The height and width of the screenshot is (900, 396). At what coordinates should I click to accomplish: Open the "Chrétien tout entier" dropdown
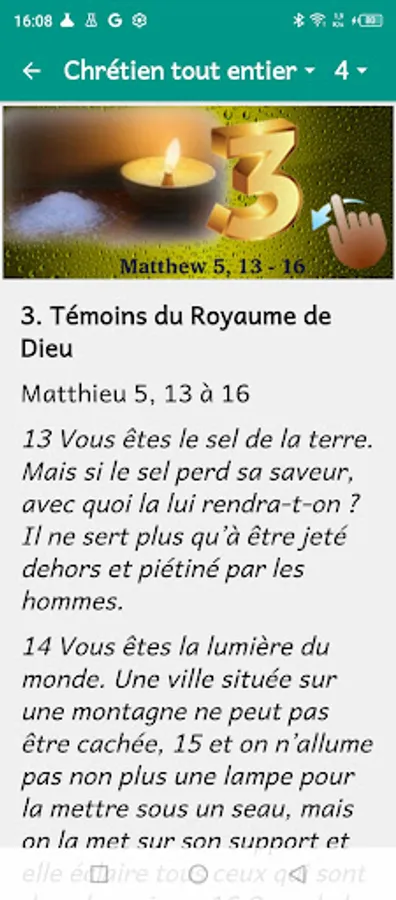(x=189, y=71)
